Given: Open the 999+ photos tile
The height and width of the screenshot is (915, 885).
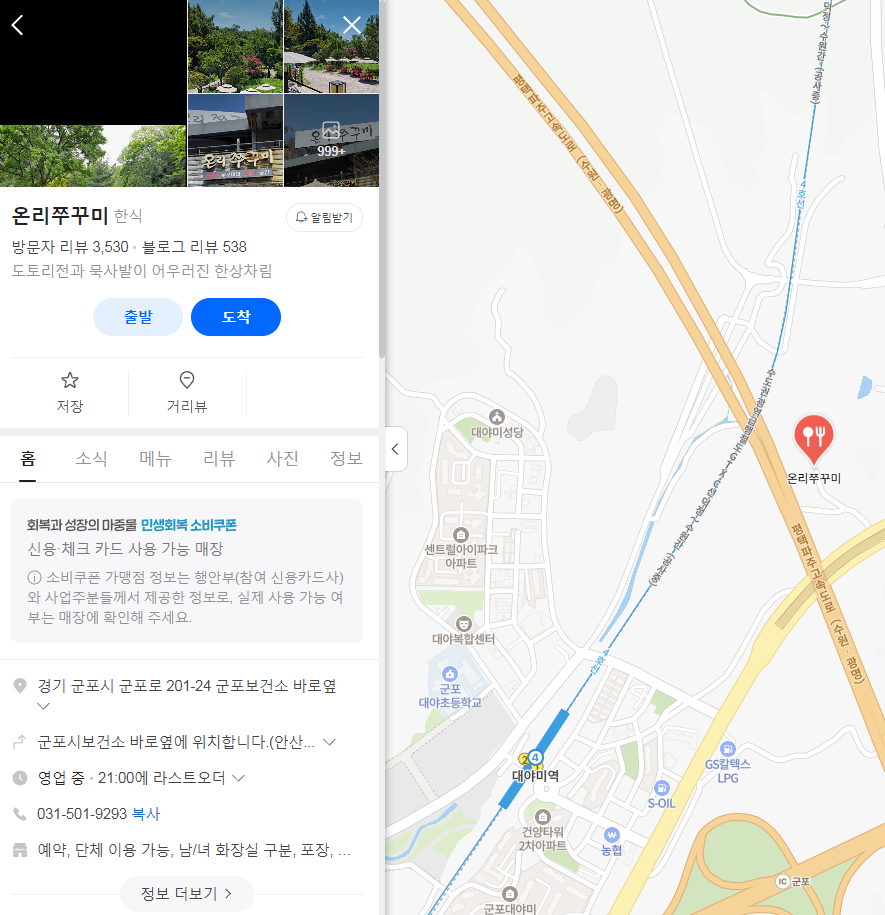Looking at the screenshot, I should 331,140.
